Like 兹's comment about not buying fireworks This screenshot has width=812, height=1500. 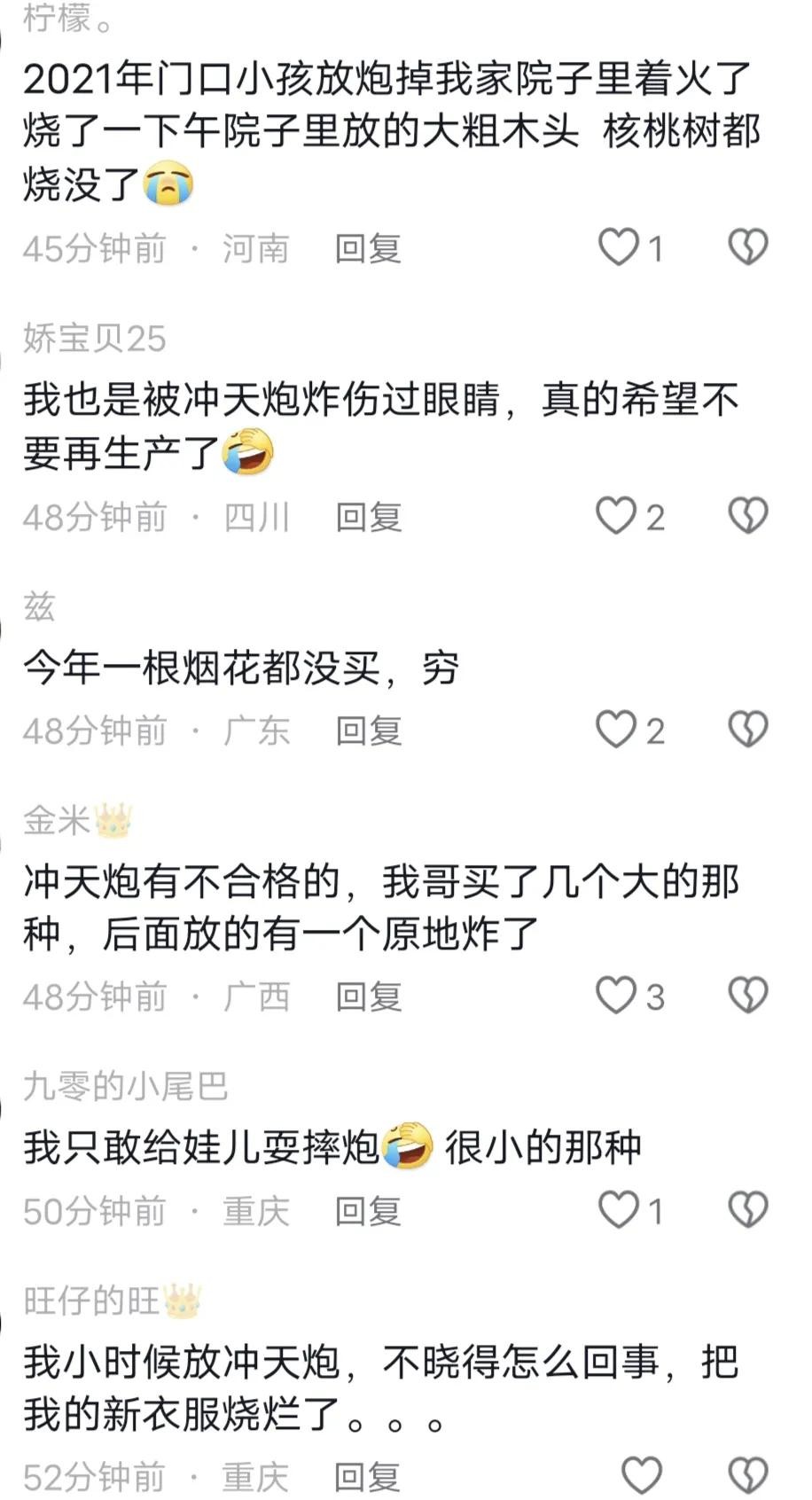tap(616, 730)
